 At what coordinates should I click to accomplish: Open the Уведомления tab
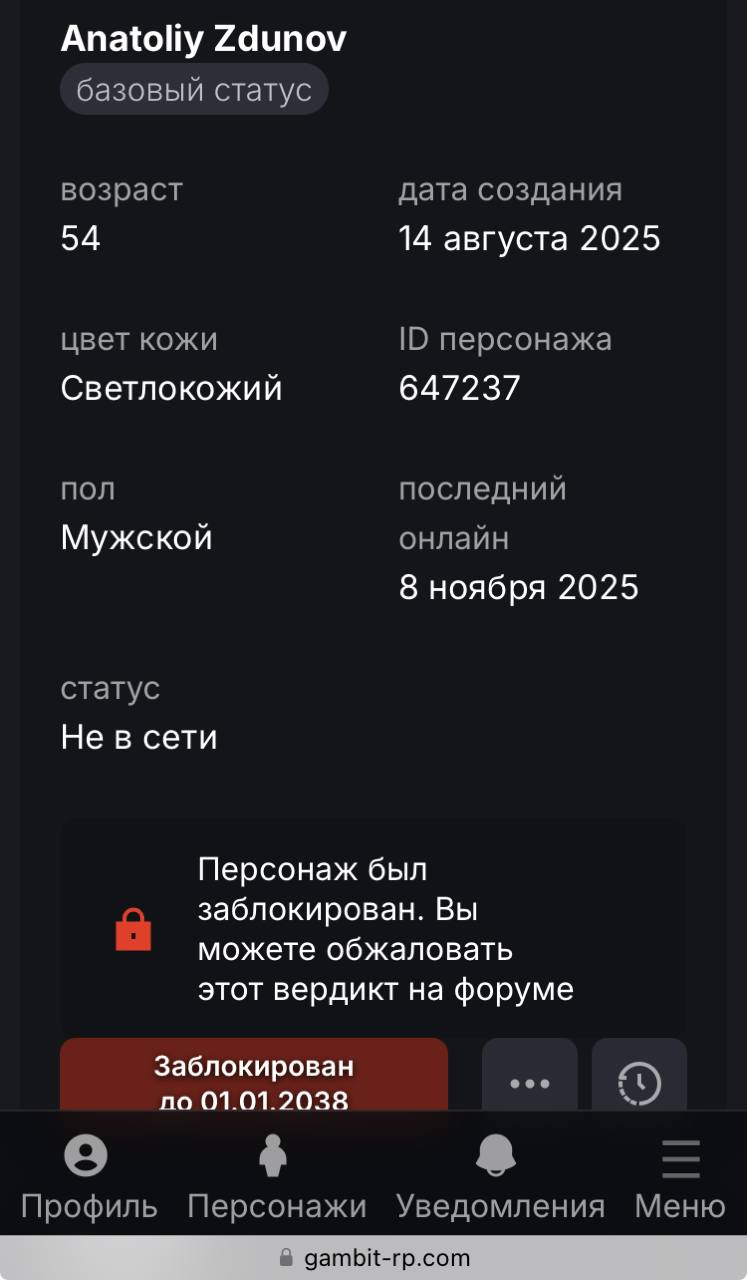[500, 1180]
